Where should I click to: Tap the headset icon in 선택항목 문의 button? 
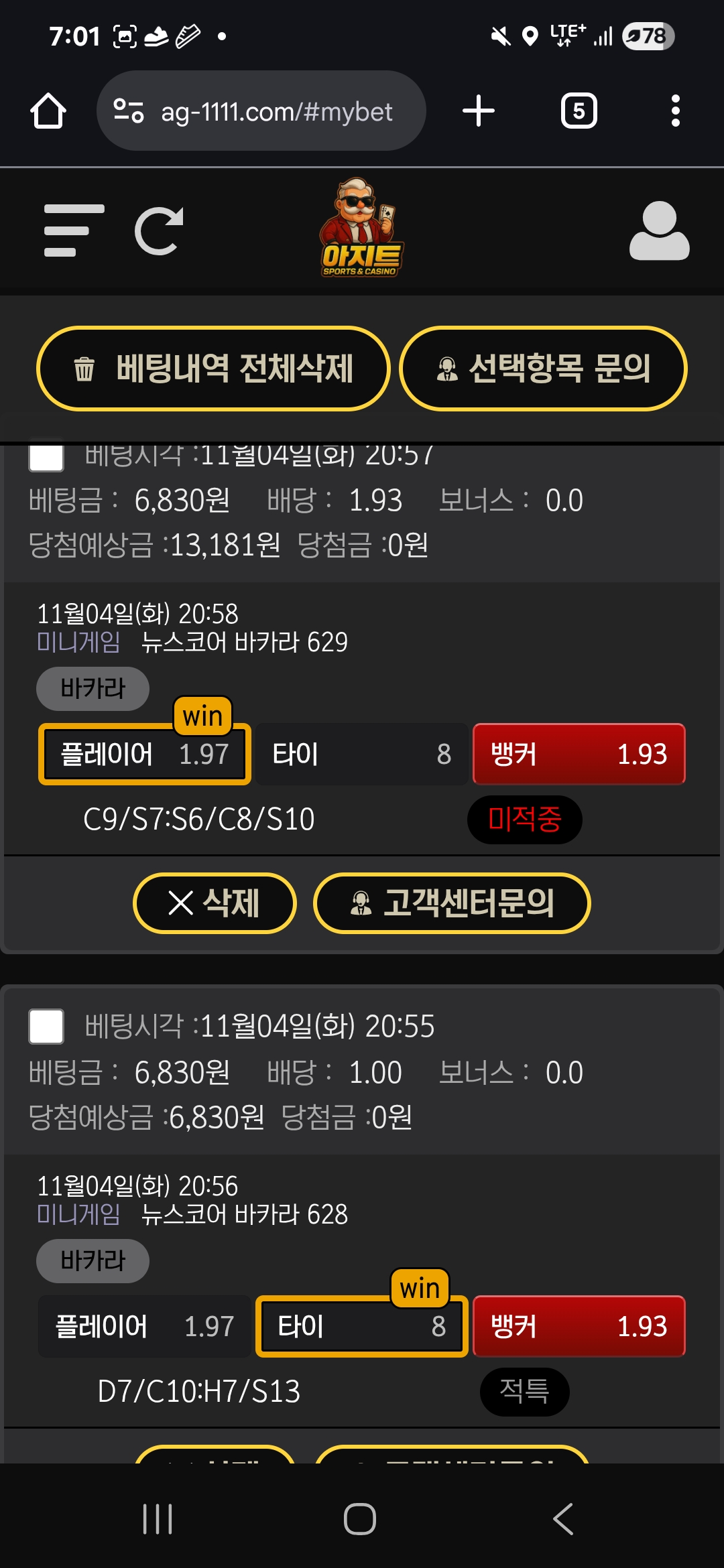click(x=448, y=369)
